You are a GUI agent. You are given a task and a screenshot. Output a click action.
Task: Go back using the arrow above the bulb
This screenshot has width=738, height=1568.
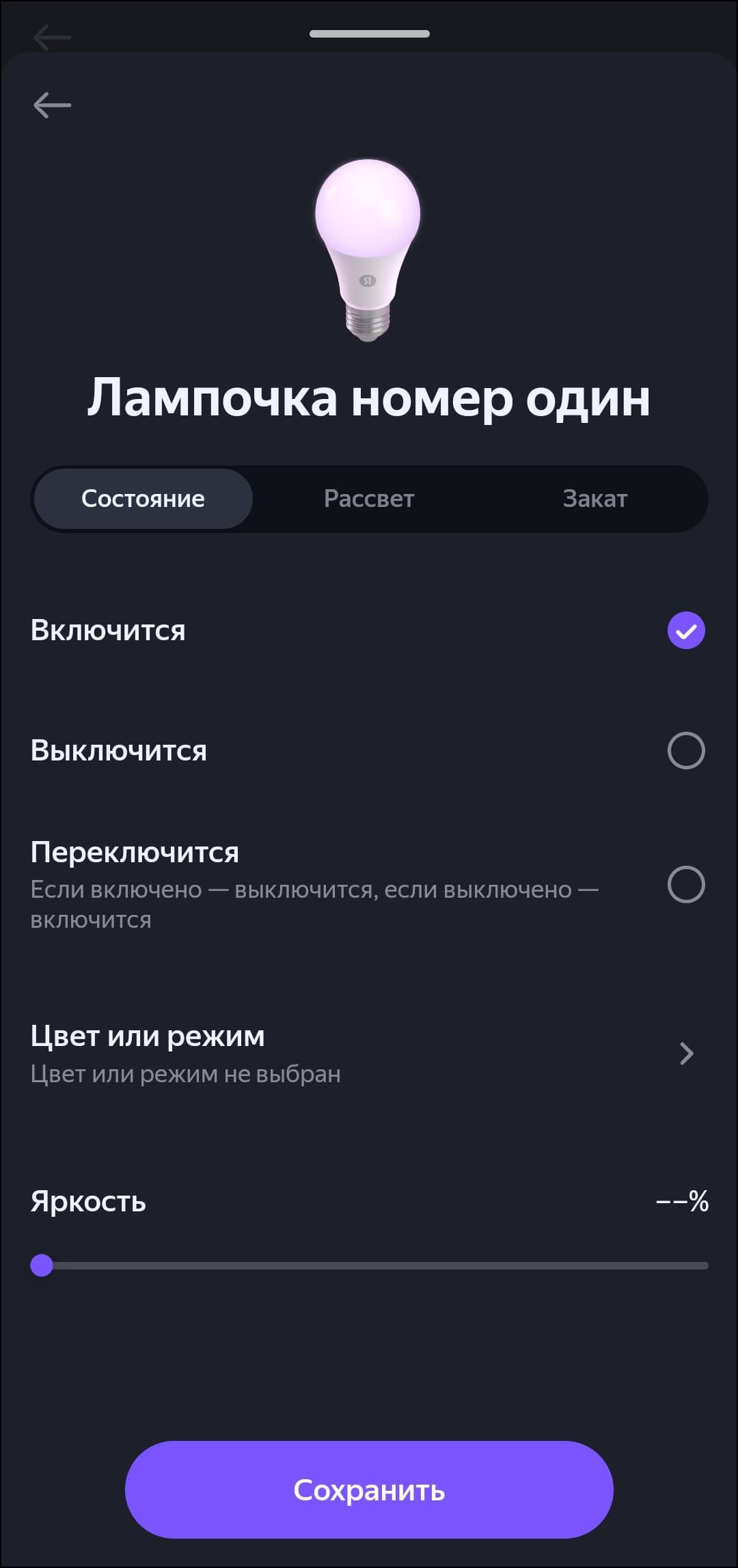(x=52, y=105)
